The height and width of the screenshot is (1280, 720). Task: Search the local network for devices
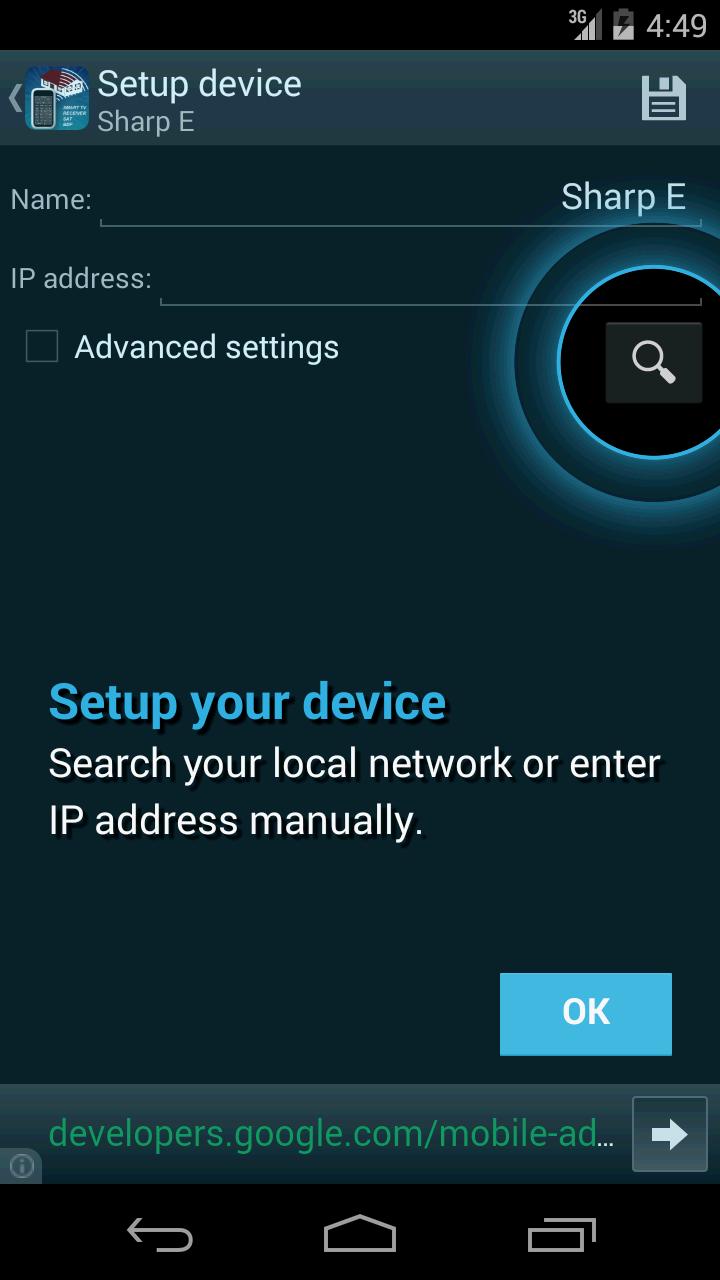(x=653, y=362)
